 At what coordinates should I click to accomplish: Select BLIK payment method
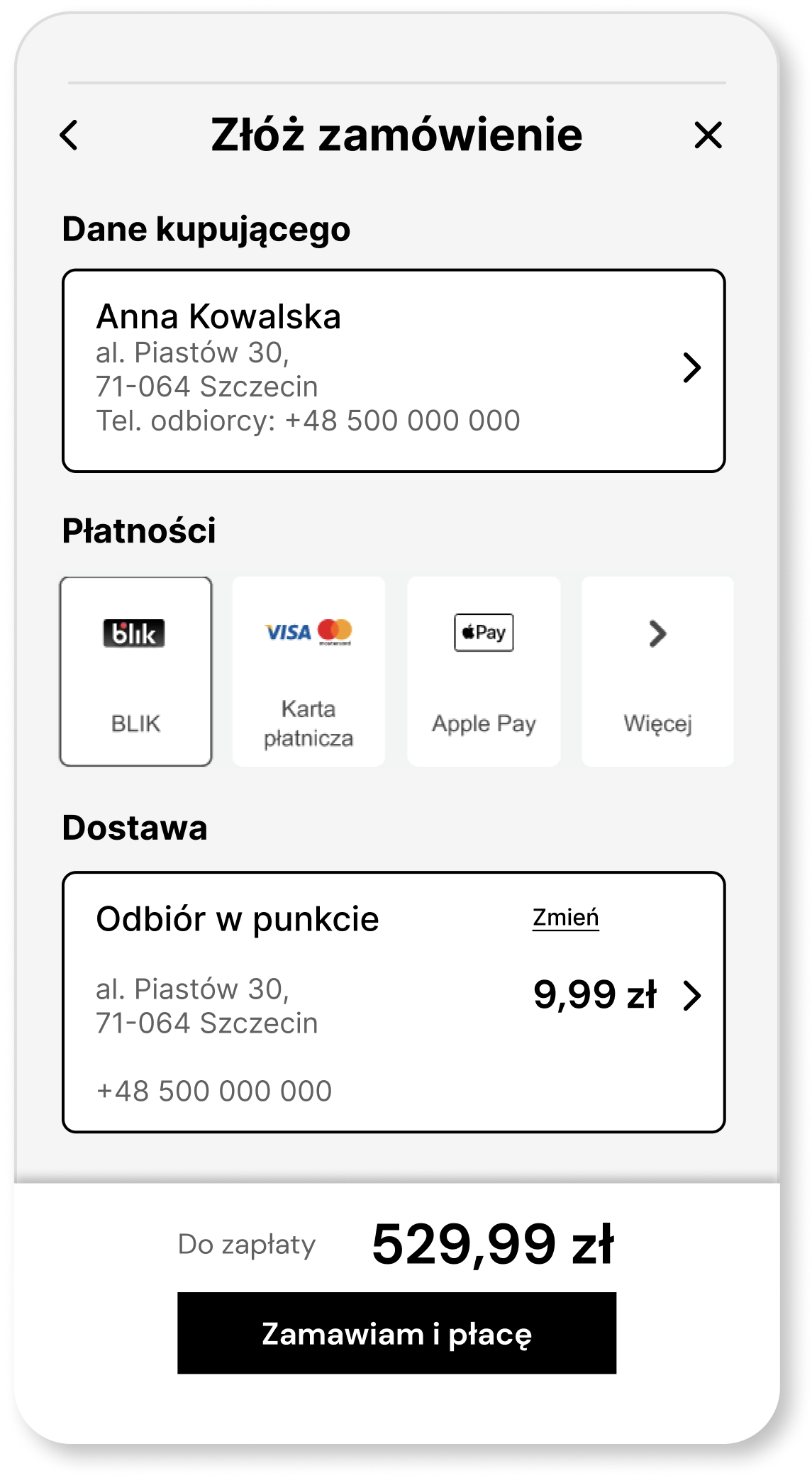135,671
